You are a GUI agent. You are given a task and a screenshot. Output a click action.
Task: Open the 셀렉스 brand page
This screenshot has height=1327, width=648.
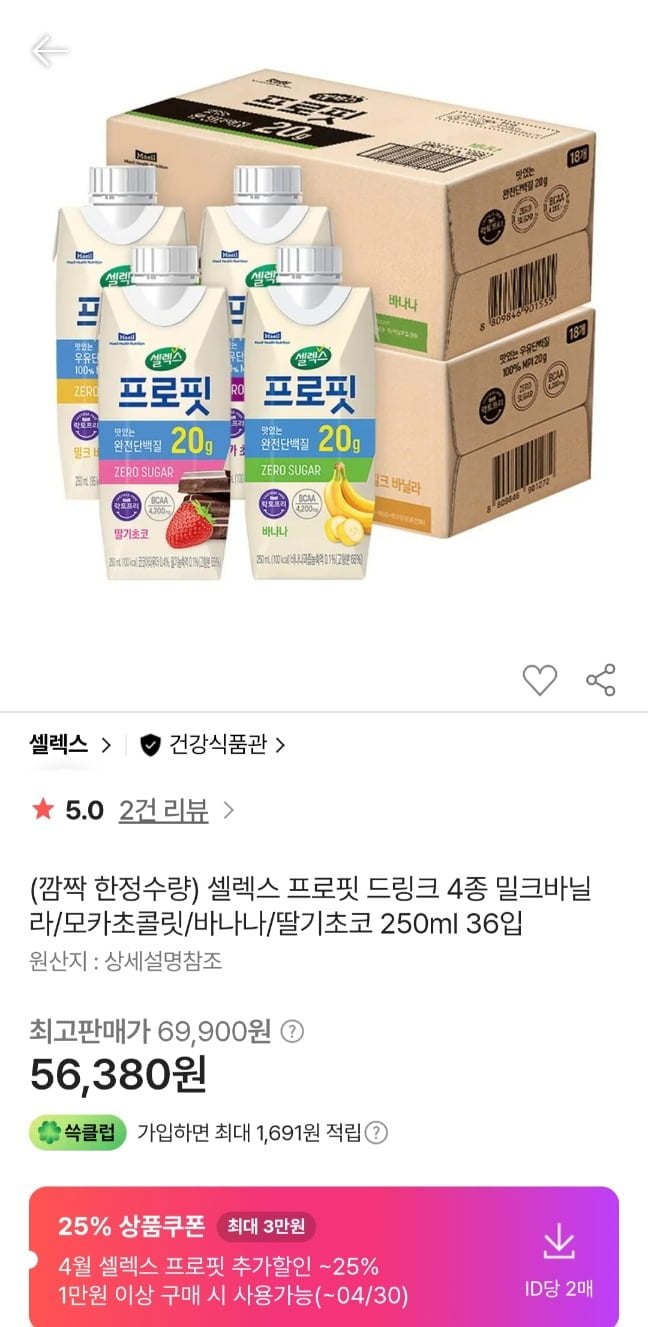[x=70, y=745]
